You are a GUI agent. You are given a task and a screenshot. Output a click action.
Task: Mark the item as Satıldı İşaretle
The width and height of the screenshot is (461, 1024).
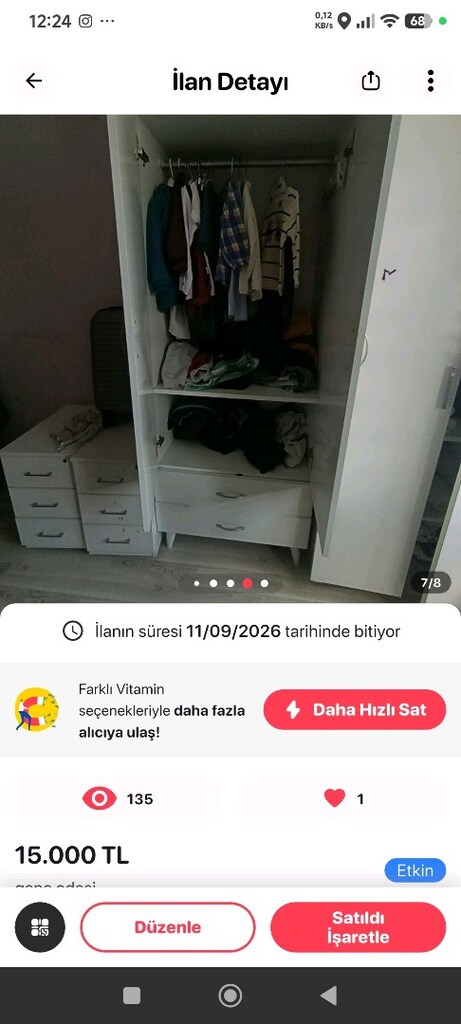358,927
